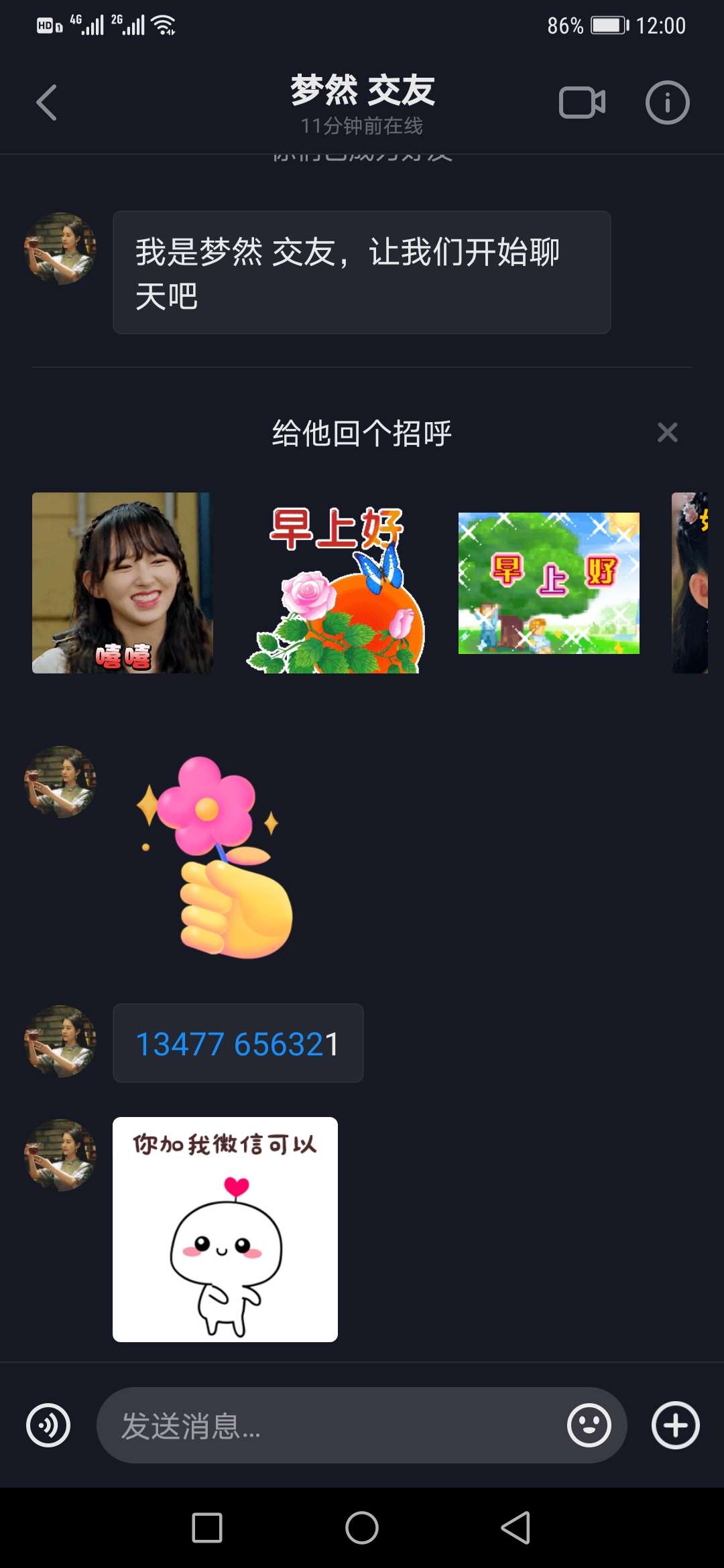Image resolution: width=724 pixels, height=1568 pixels.
Task: Start a video call with 梦然 交友
Action: (582, 103)
